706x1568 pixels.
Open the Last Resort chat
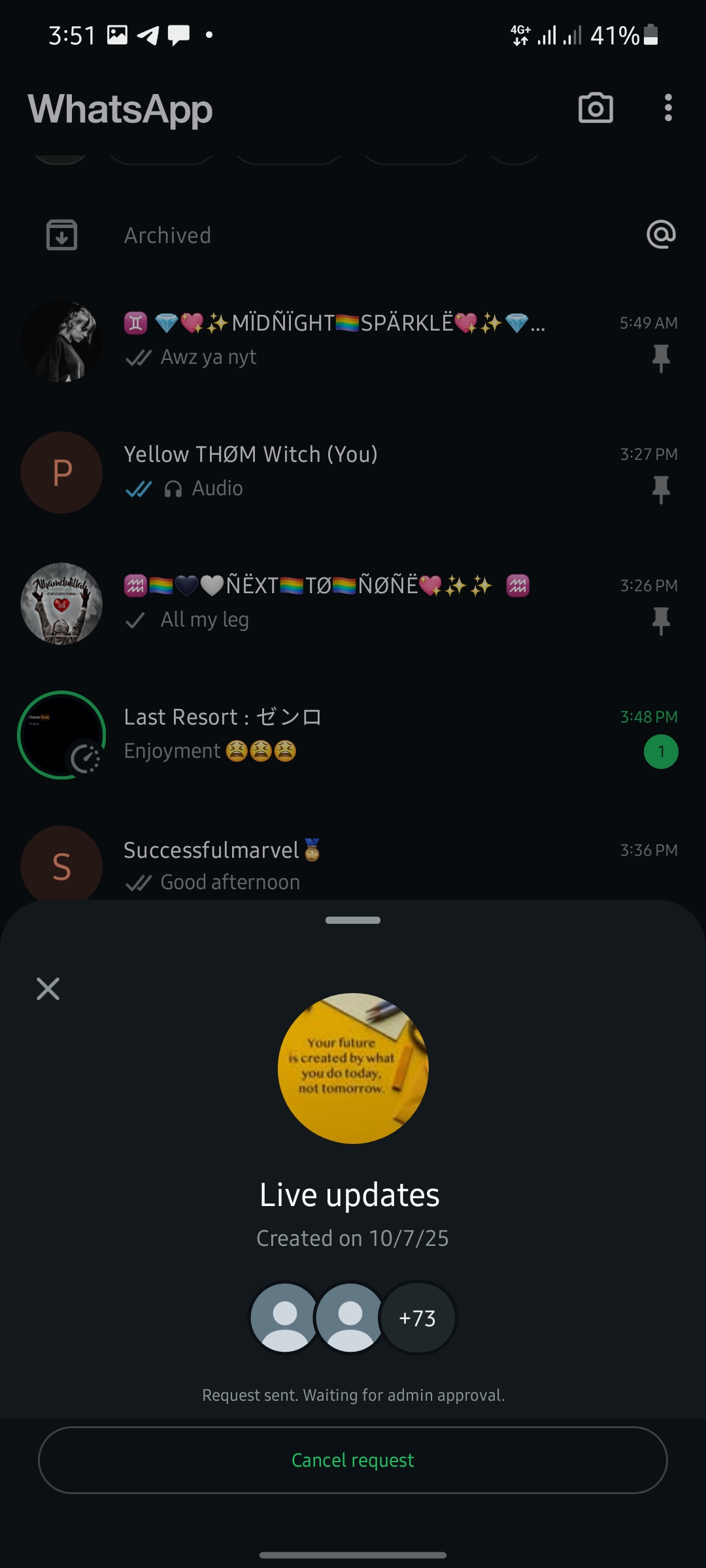(366, 734)
